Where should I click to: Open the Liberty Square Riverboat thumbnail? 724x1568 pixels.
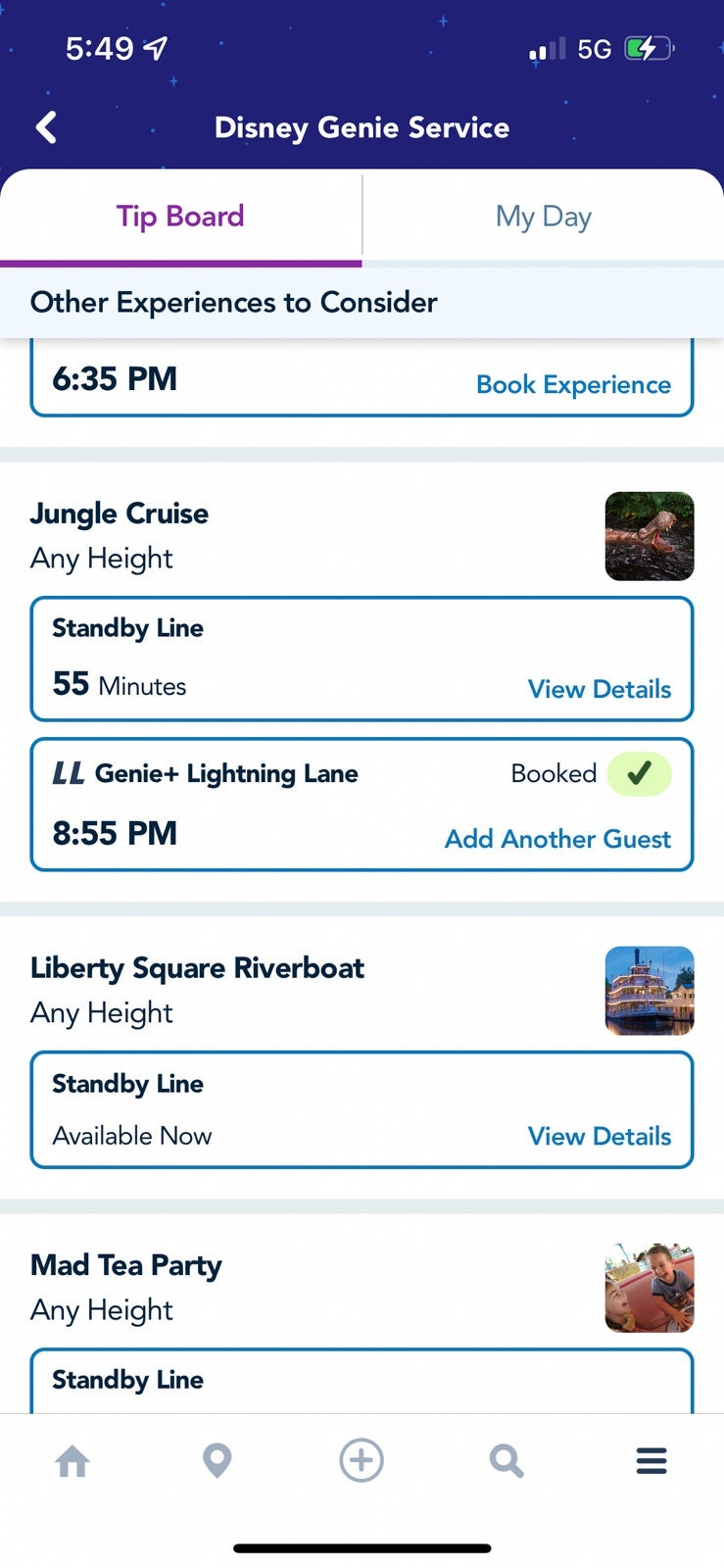(650, 991)
